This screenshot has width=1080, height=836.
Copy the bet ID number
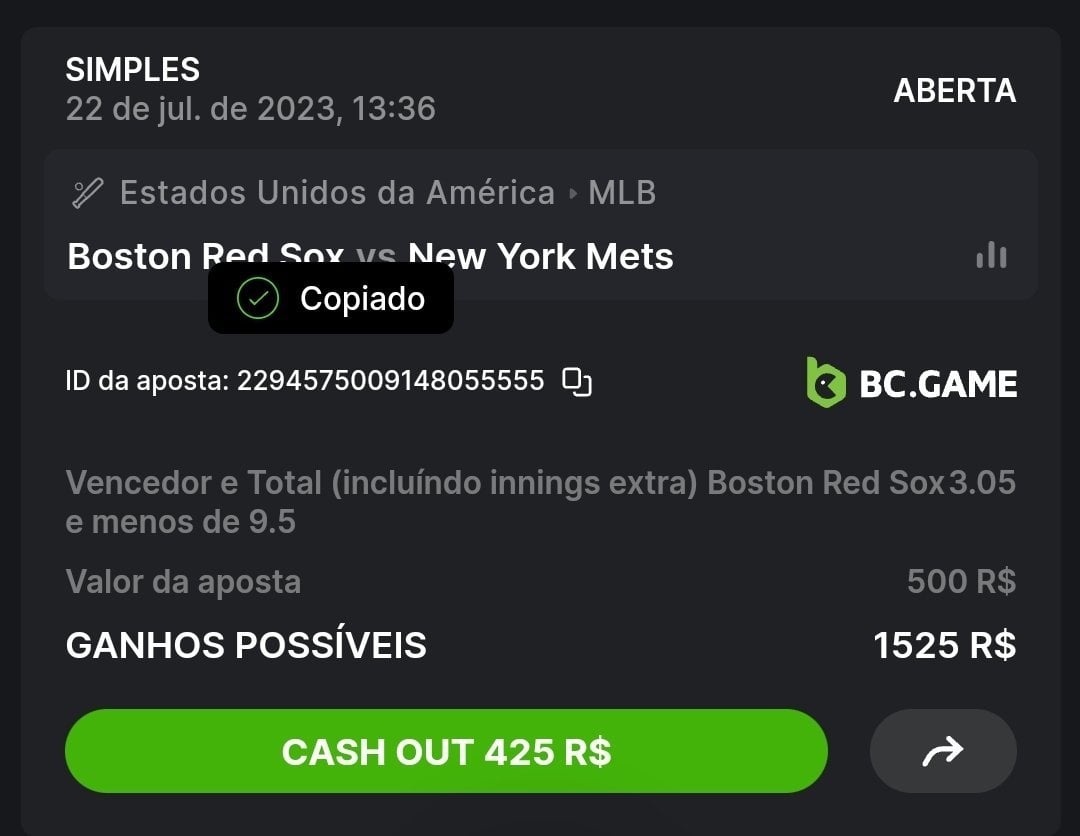[577, 381]
